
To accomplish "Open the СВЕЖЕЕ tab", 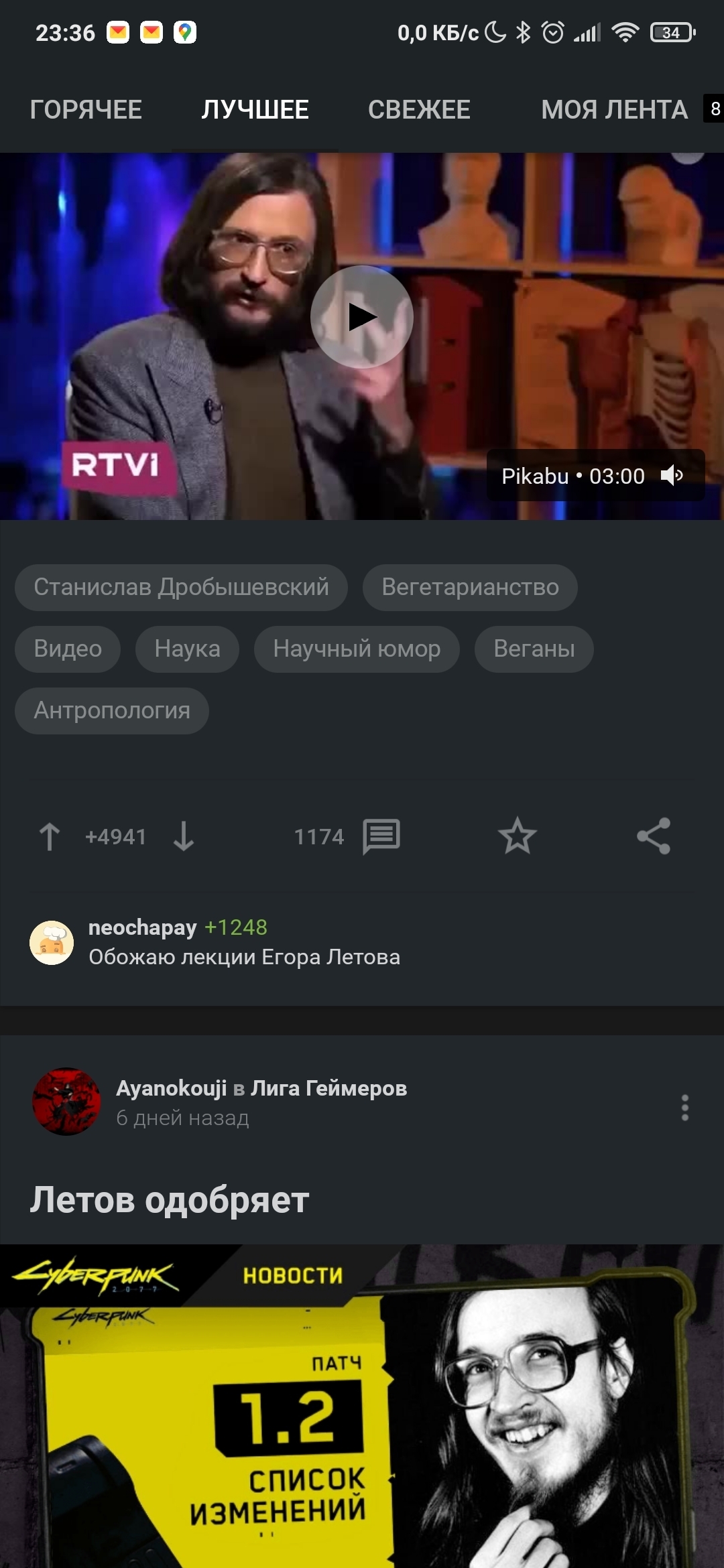I will 419,109.
